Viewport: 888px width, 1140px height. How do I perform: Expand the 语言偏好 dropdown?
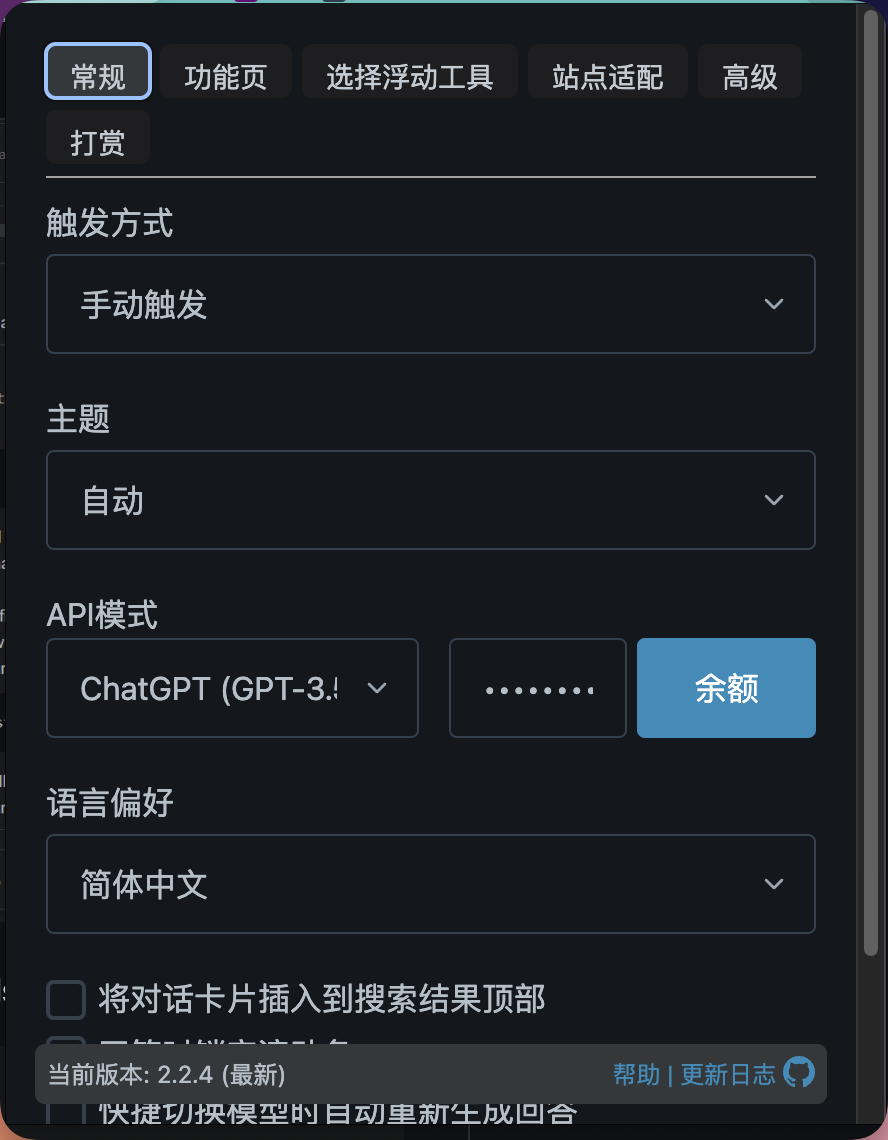(x=431, y=884)
